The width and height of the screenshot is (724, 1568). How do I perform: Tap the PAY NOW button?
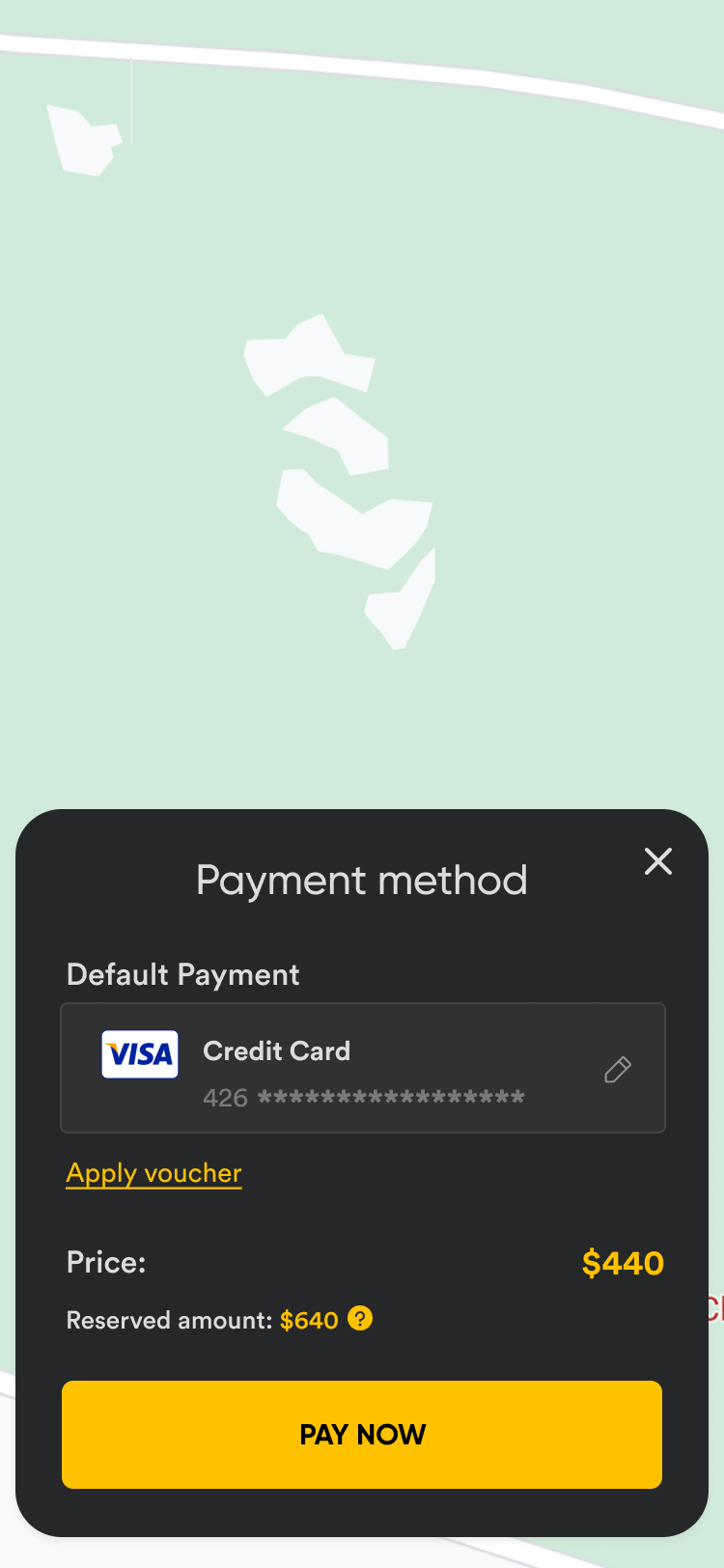click(362, 1435)
